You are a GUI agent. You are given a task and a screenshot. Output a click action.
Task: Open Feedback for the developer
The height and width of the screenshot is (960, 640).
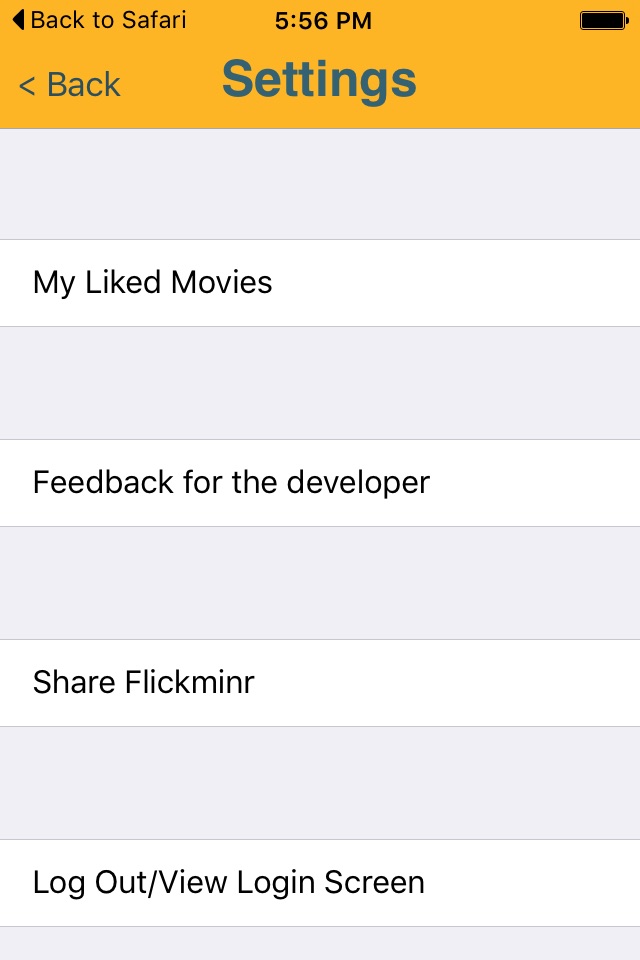coord(320,482)
